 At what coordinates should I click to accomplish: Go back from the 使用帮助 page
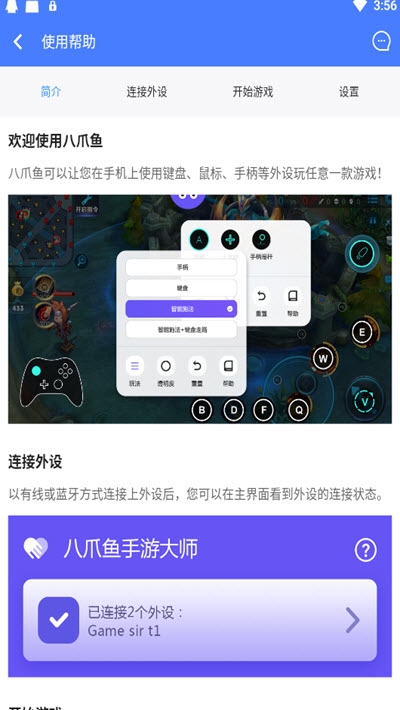(18, 42)
